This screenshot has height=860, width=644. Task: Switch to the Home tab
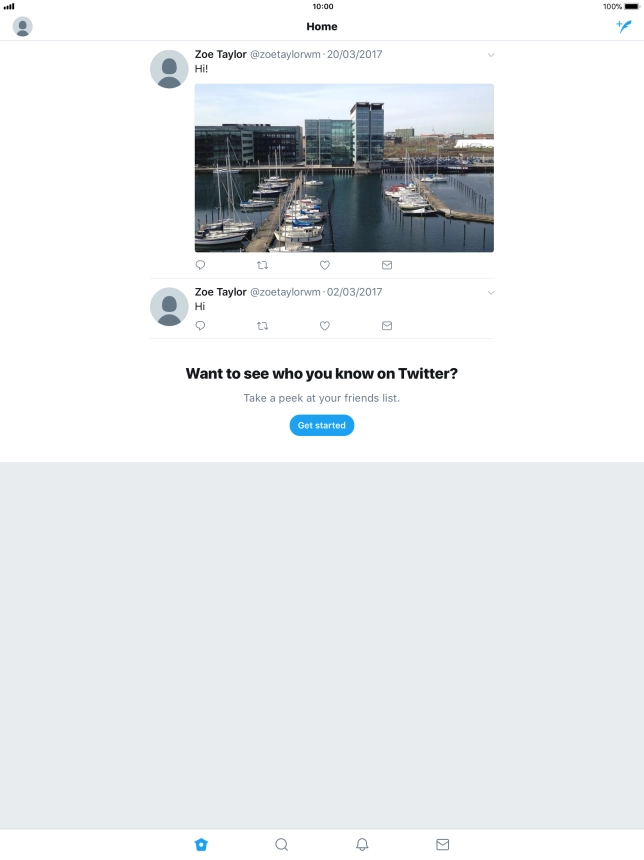coord(201,844)
